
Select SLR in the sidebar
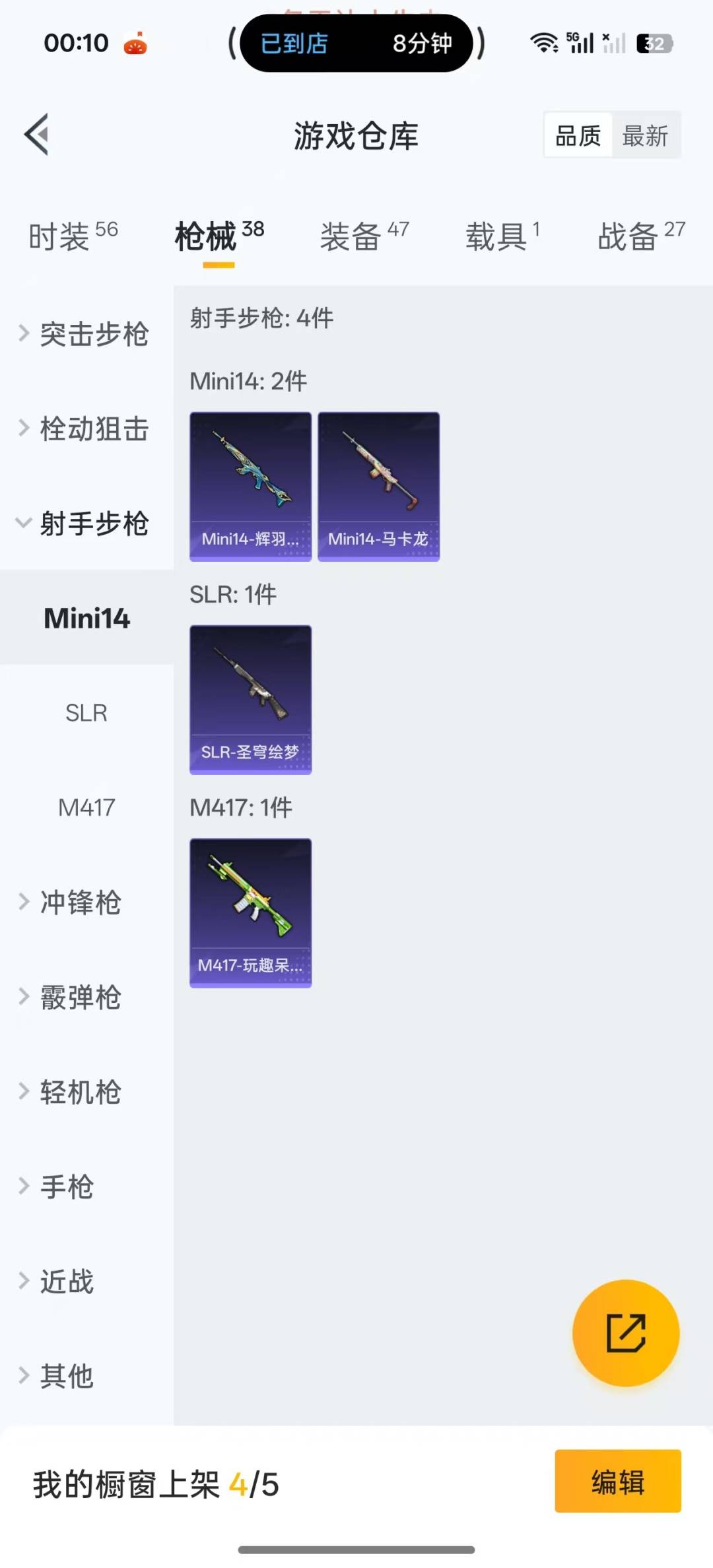coord(86,713)
